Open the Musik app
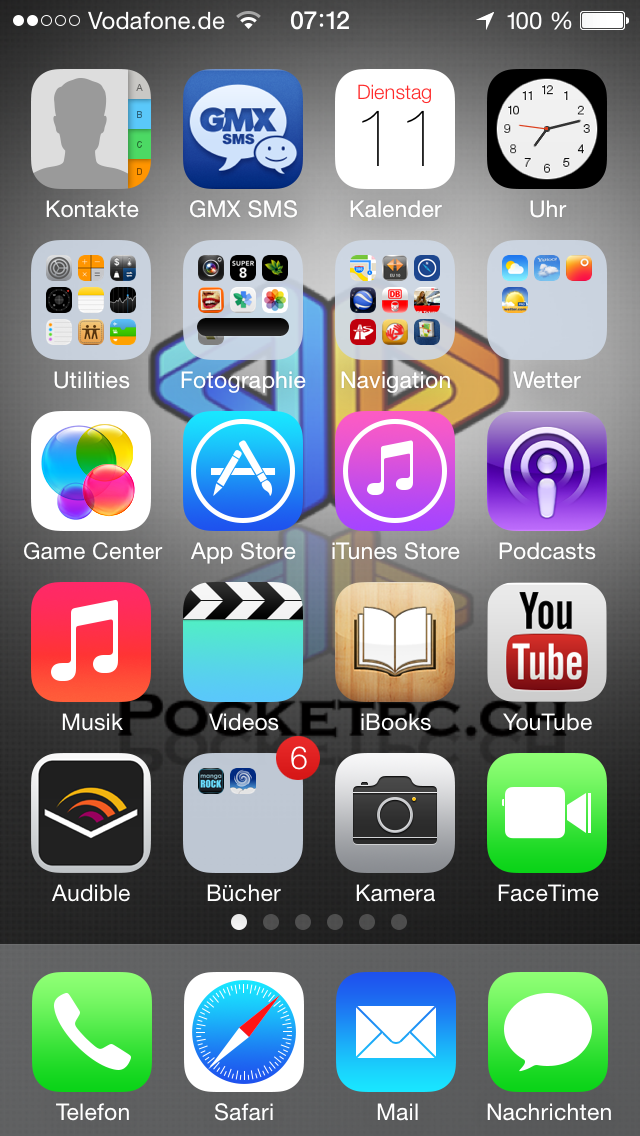This screenshot has width=640, height=1136. [91, 642]
